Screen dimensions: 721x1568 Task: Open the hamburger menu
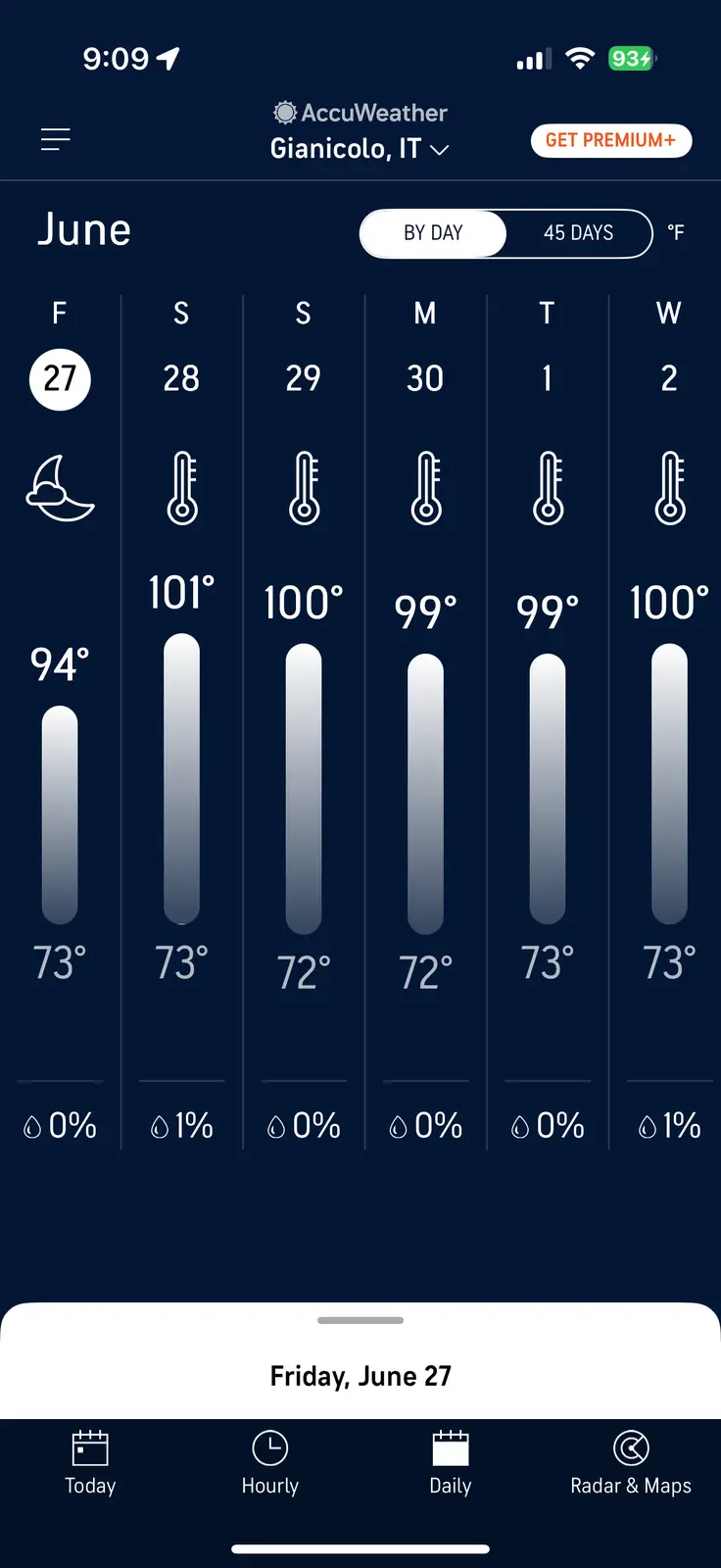56,140
